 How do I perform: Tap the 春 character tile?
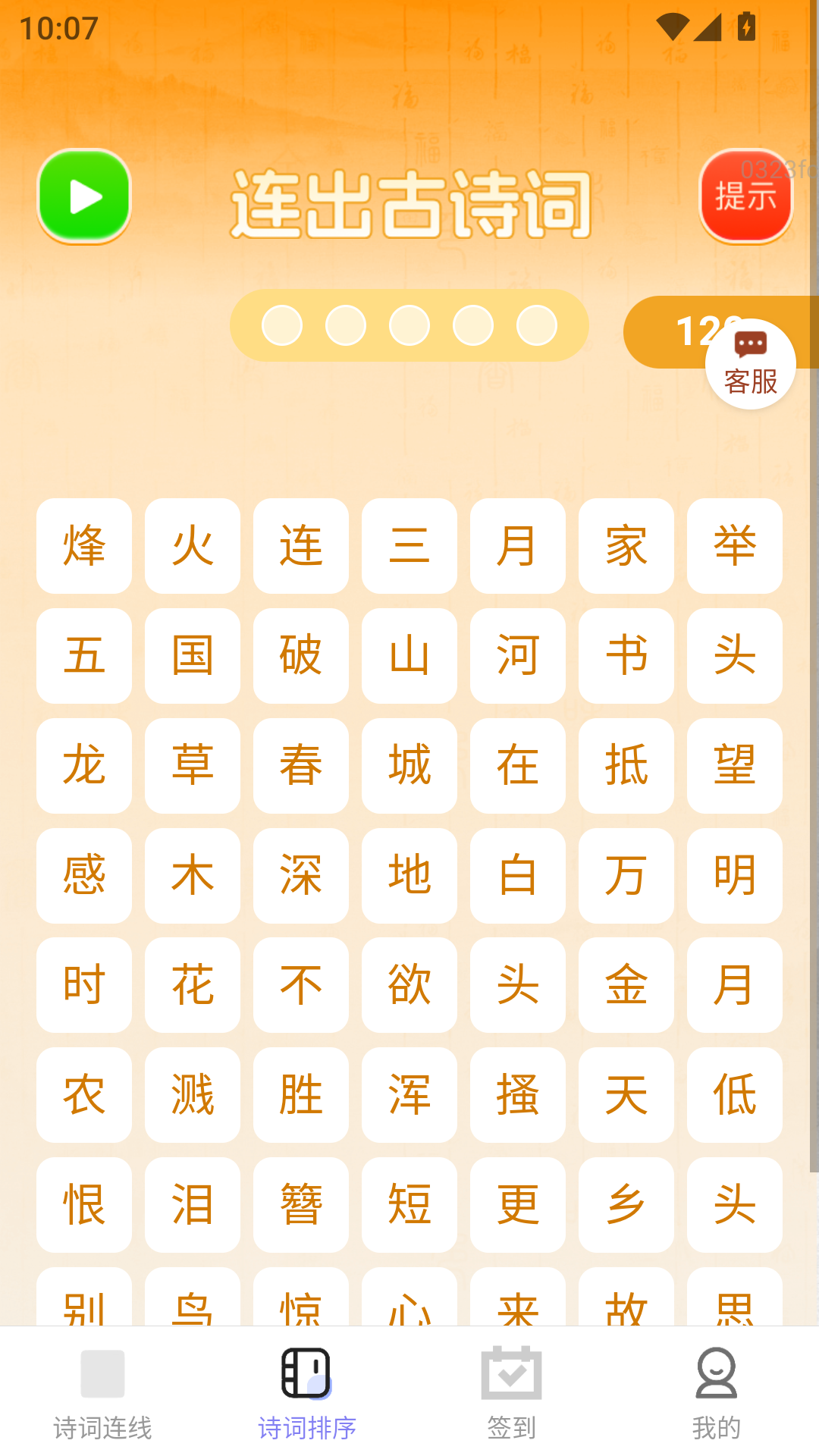tap(301, 766)
